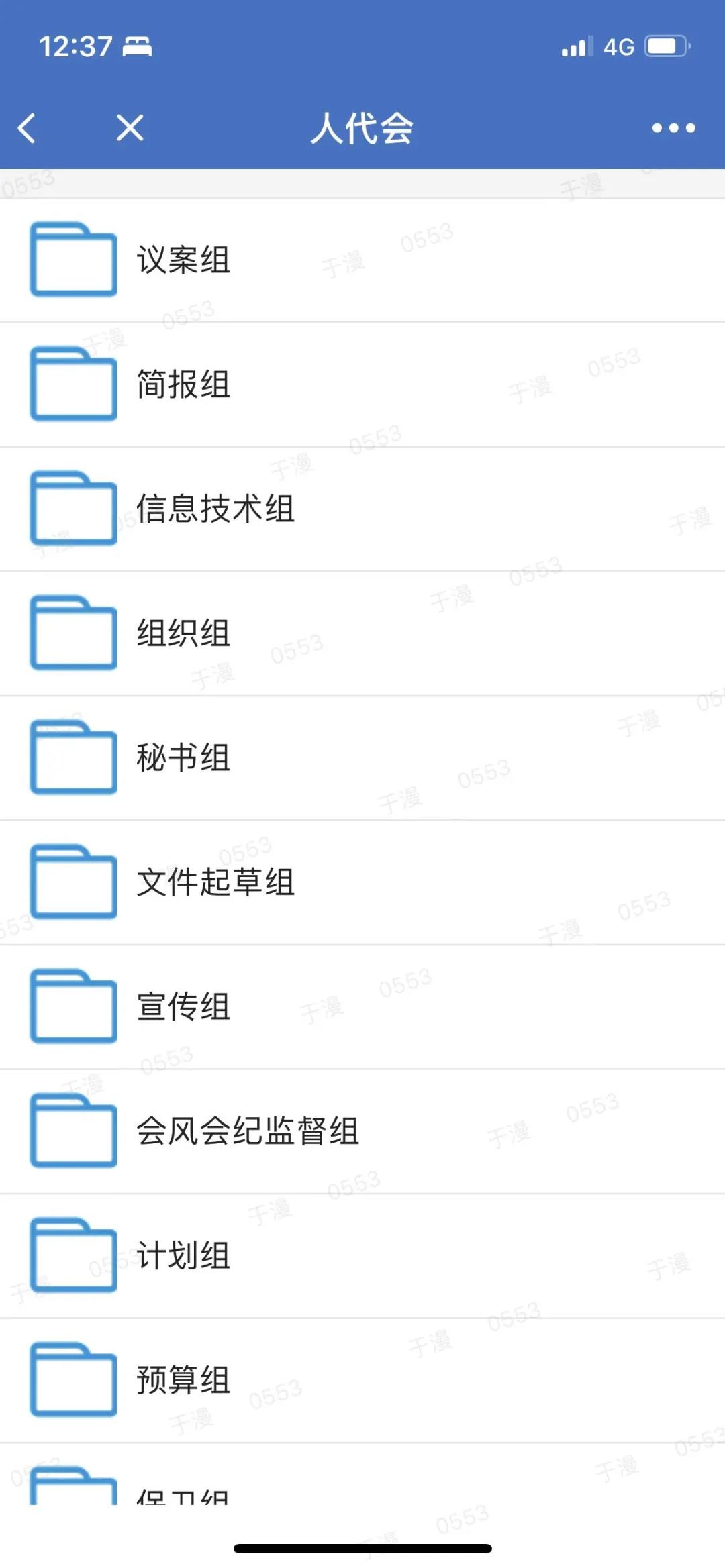
Task: Select the 计划组 folder
Action: click(x=362, y=1256)
